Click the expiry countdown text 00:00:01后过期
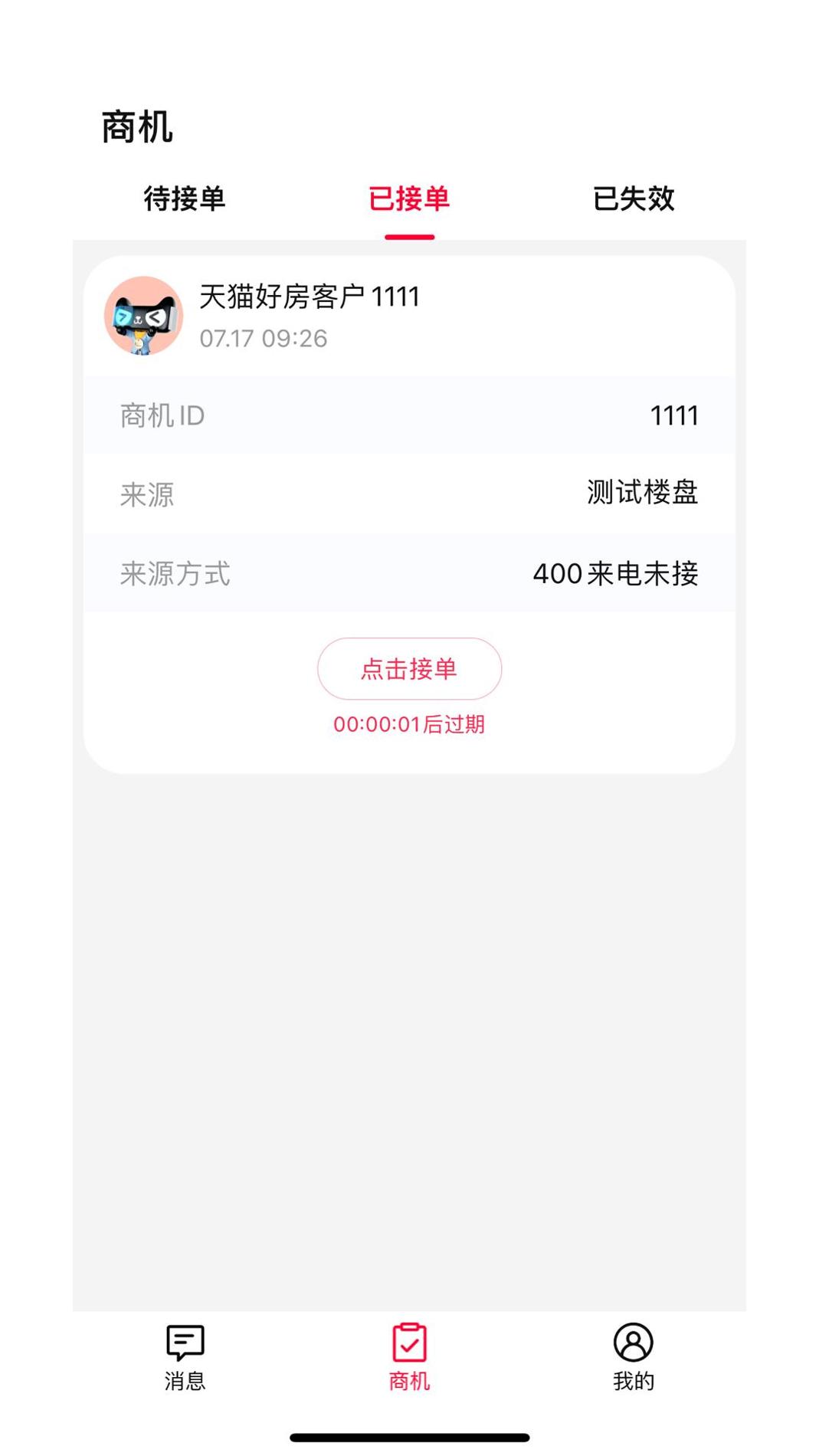819x1456 pixels. tap(409, 723)
